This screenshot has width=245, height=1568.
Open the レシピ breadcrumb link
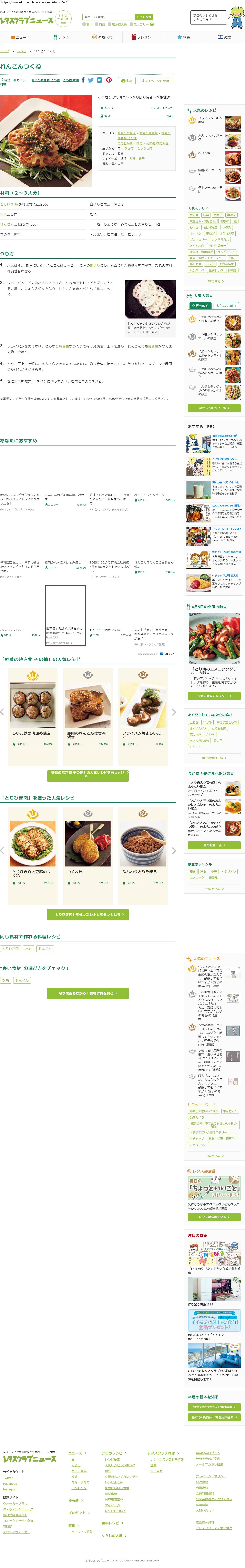(22, 51)
